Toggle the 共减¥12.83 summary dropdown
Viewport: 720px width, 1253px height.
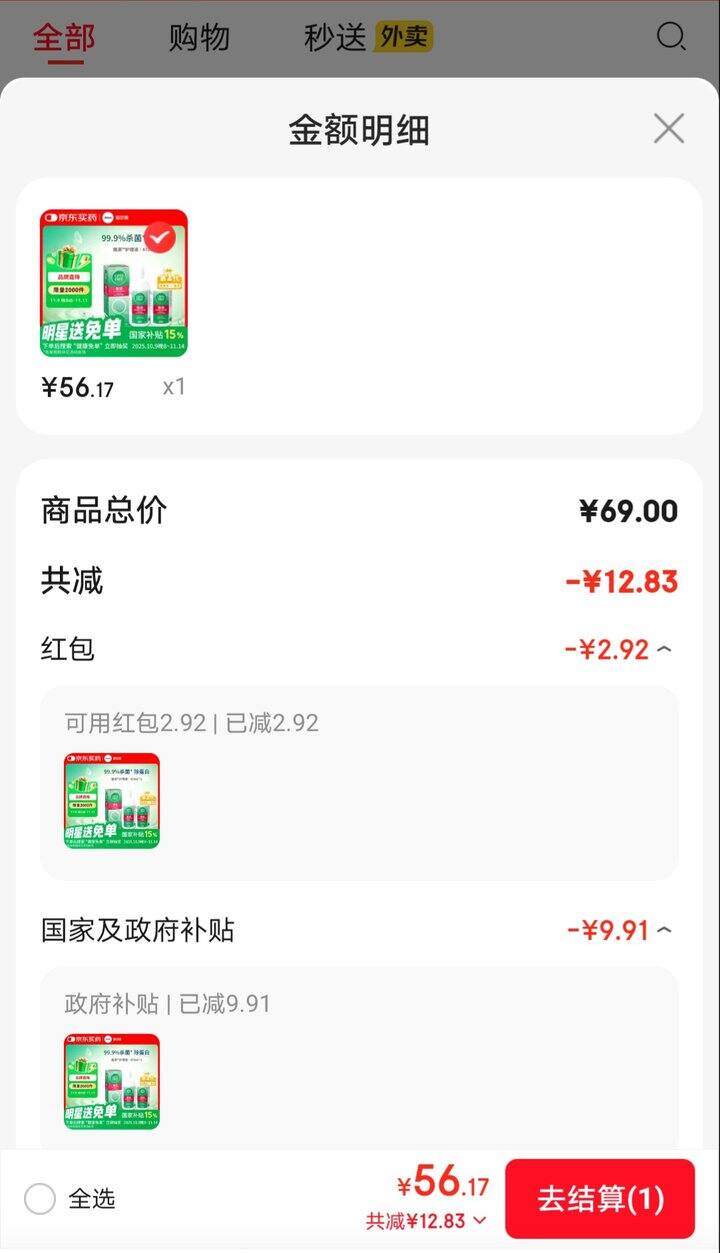pyautogui.click(x=427, y=1221)
